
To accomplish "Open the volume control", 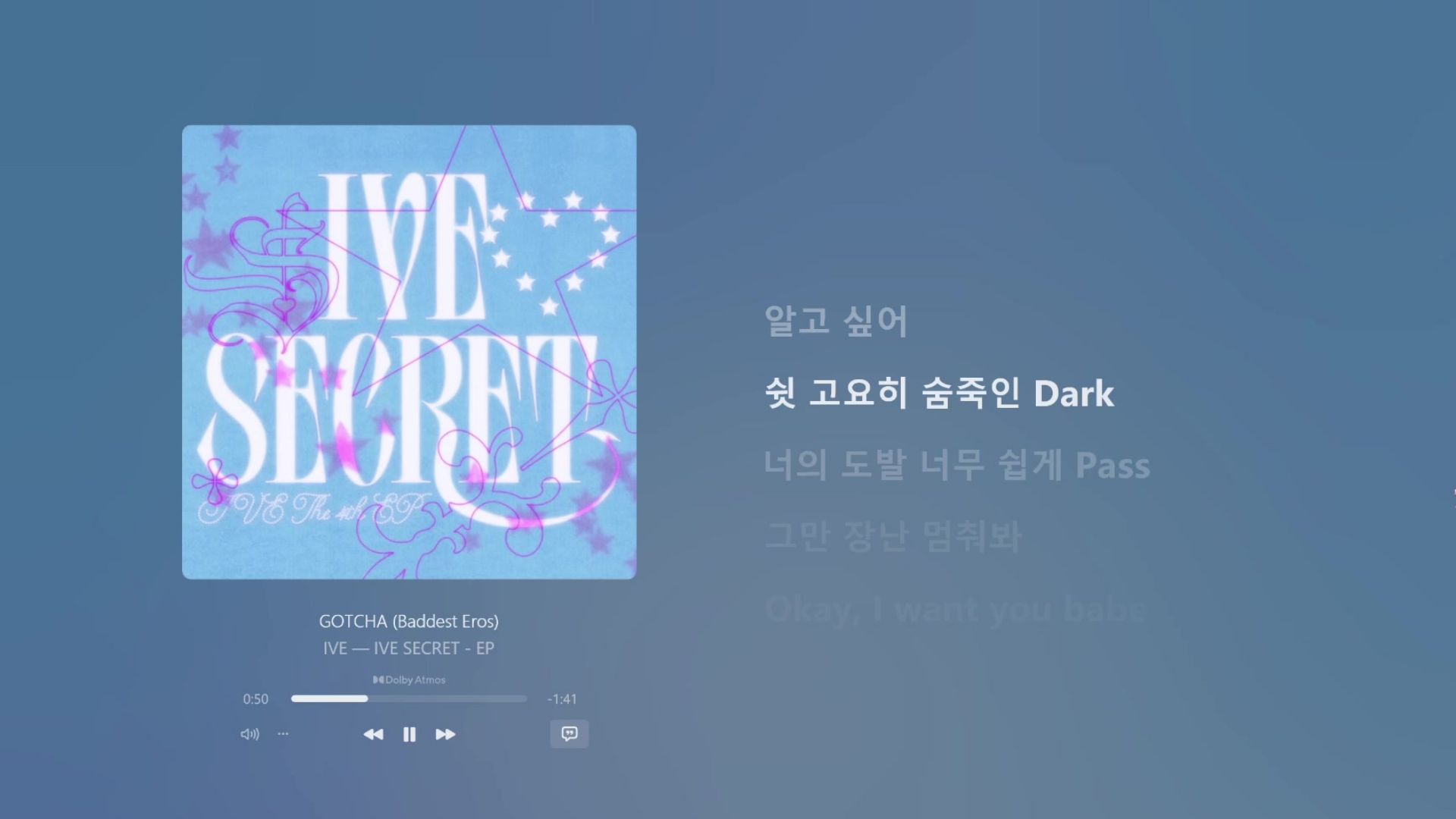I will tap(249, 734).
